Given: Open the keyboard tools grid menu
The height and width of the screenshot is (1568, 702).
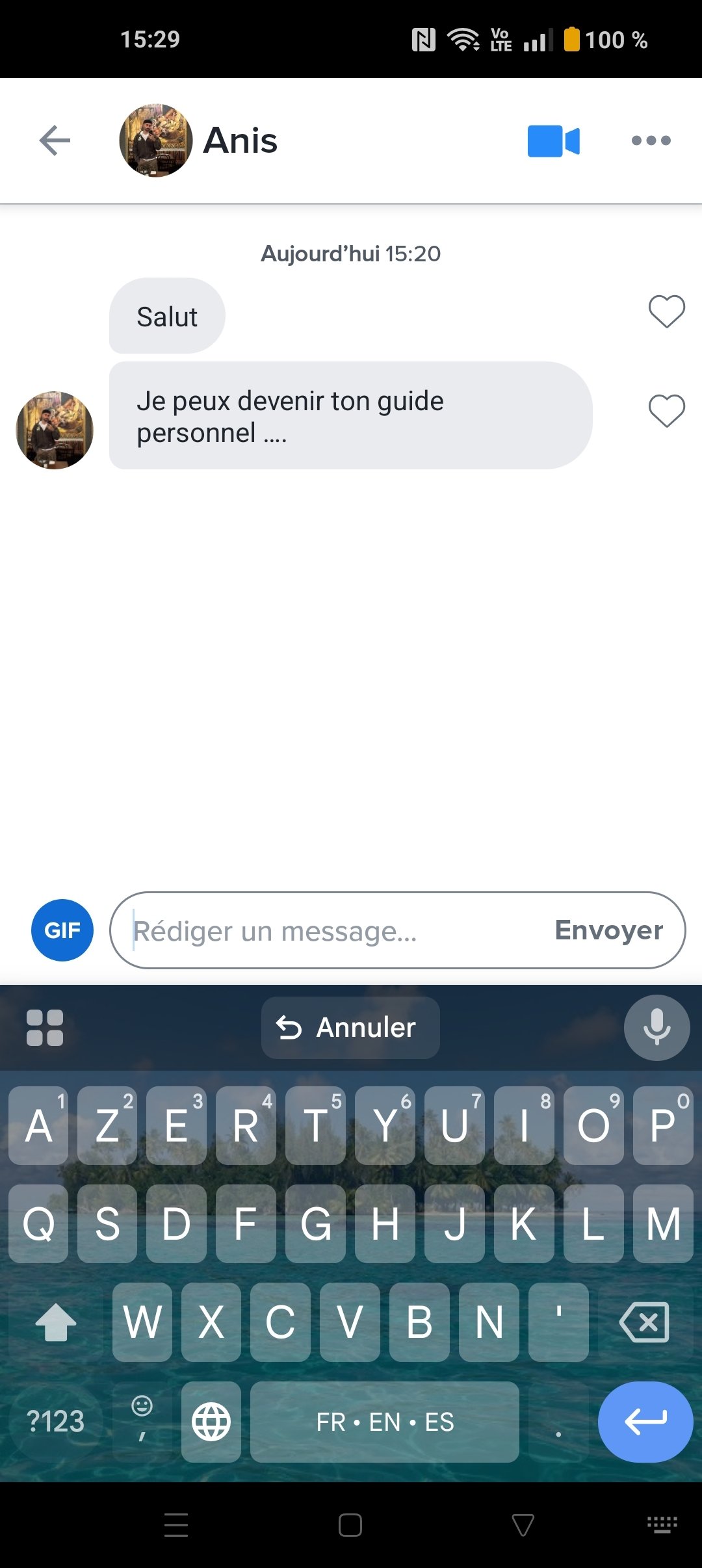Looking at the screenshot, I should point(45,1028).
